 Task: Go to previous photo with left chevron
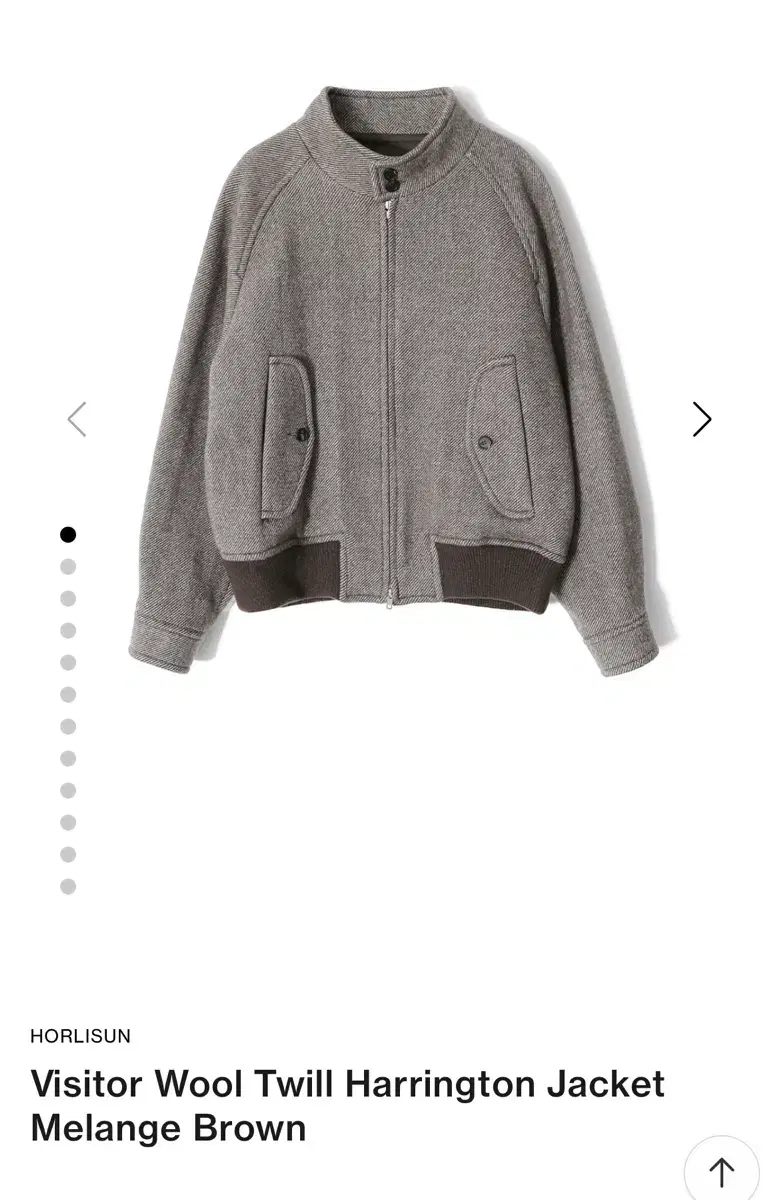[x=78, y=419]
